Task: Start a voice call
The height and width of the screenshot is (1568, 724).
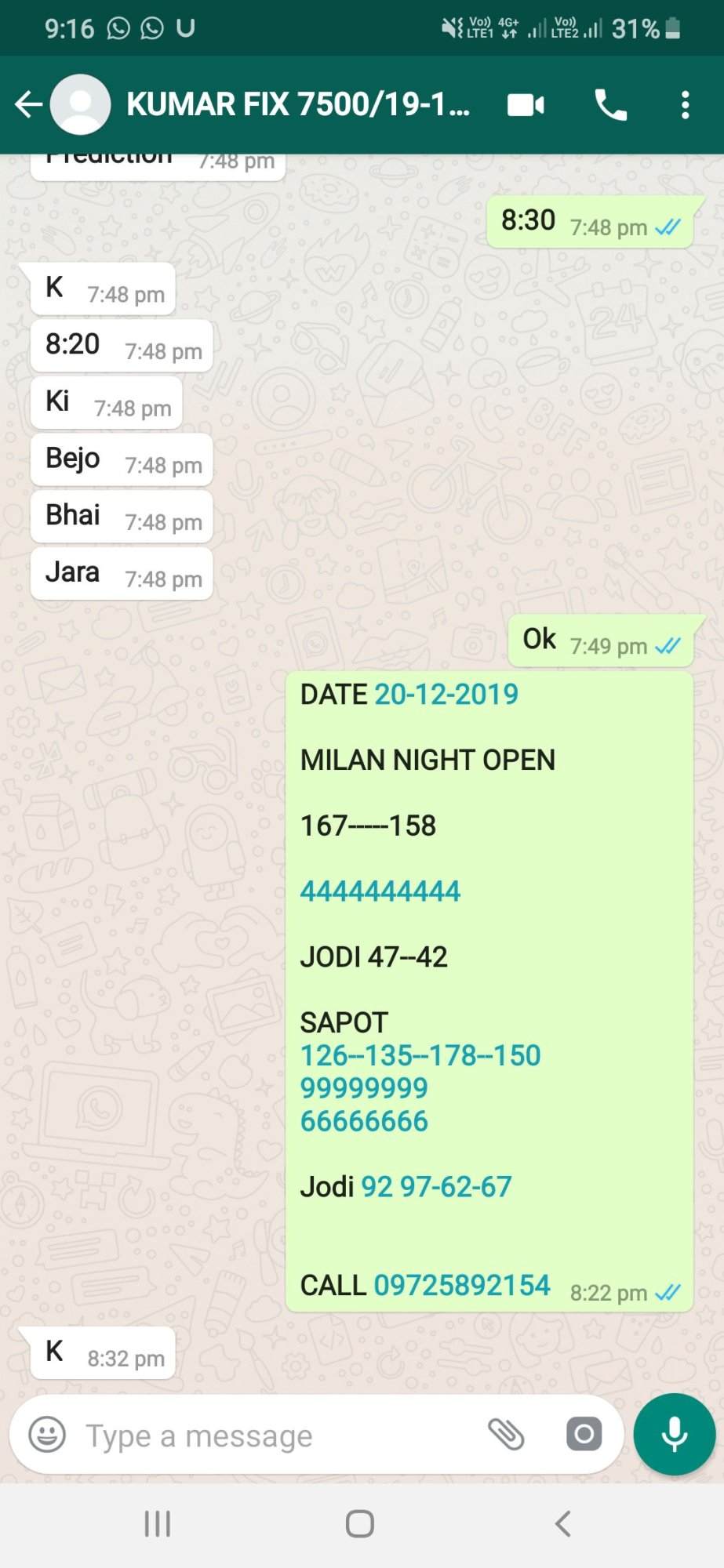Action: (x=610, y=104)
